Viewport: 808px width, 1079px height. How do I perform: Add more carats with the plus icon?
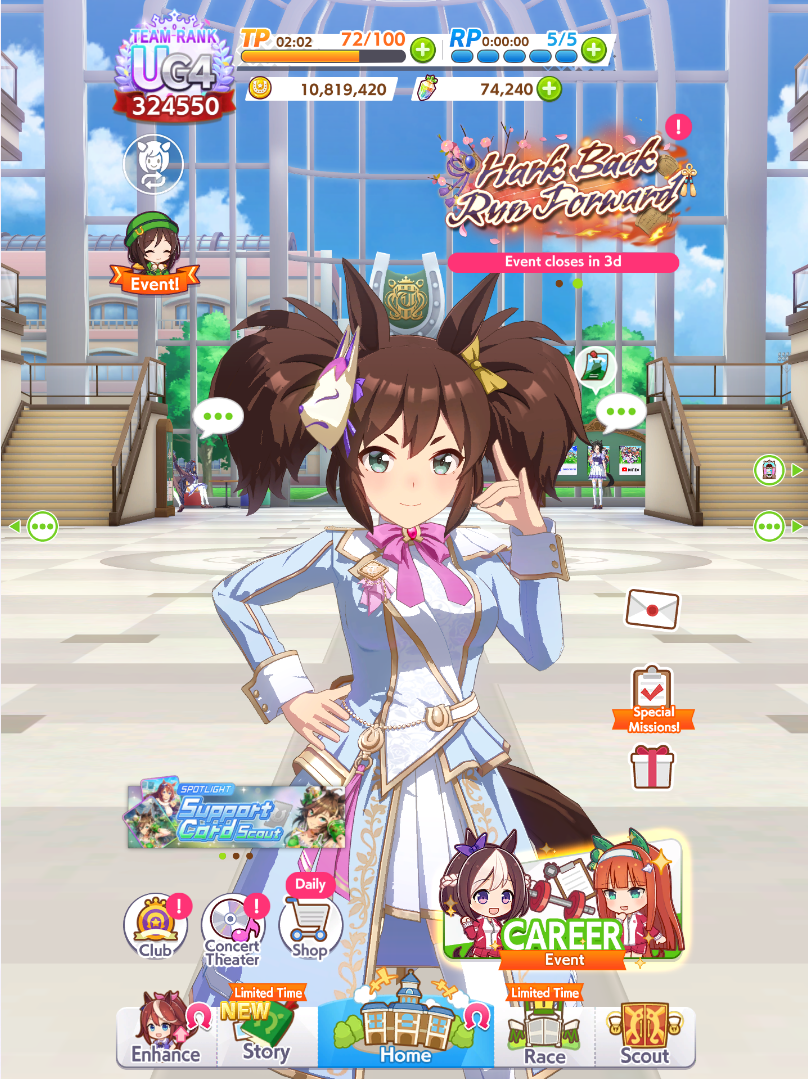[x=549, y=89]
